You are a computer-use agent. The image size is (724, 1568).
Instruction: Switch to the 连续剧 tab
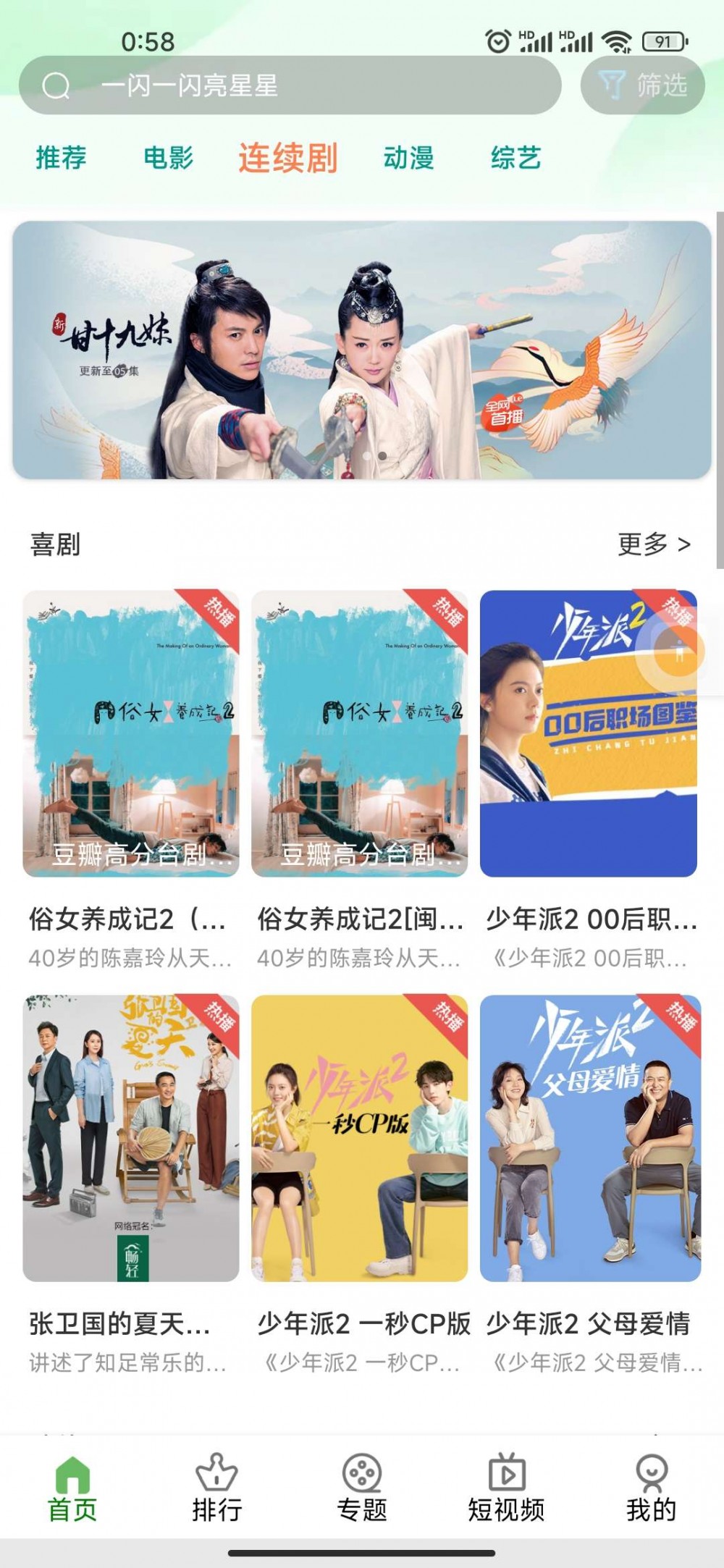pos(288,159)
